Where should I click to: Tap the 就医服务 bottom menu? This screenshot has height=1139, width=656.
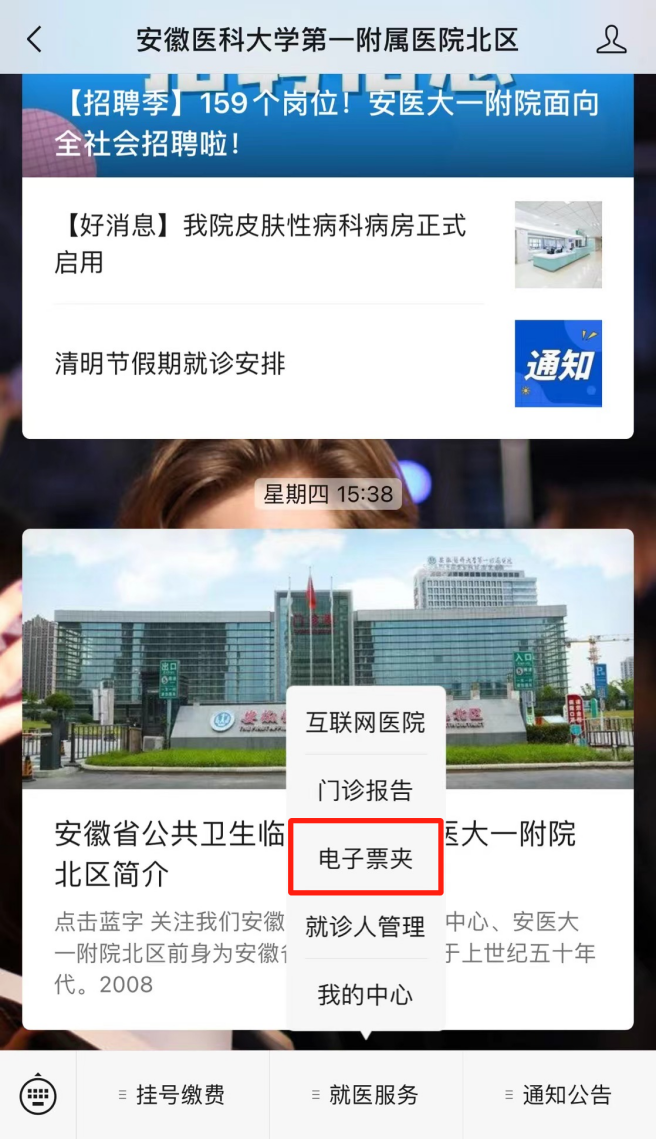tap(366, 1095)
